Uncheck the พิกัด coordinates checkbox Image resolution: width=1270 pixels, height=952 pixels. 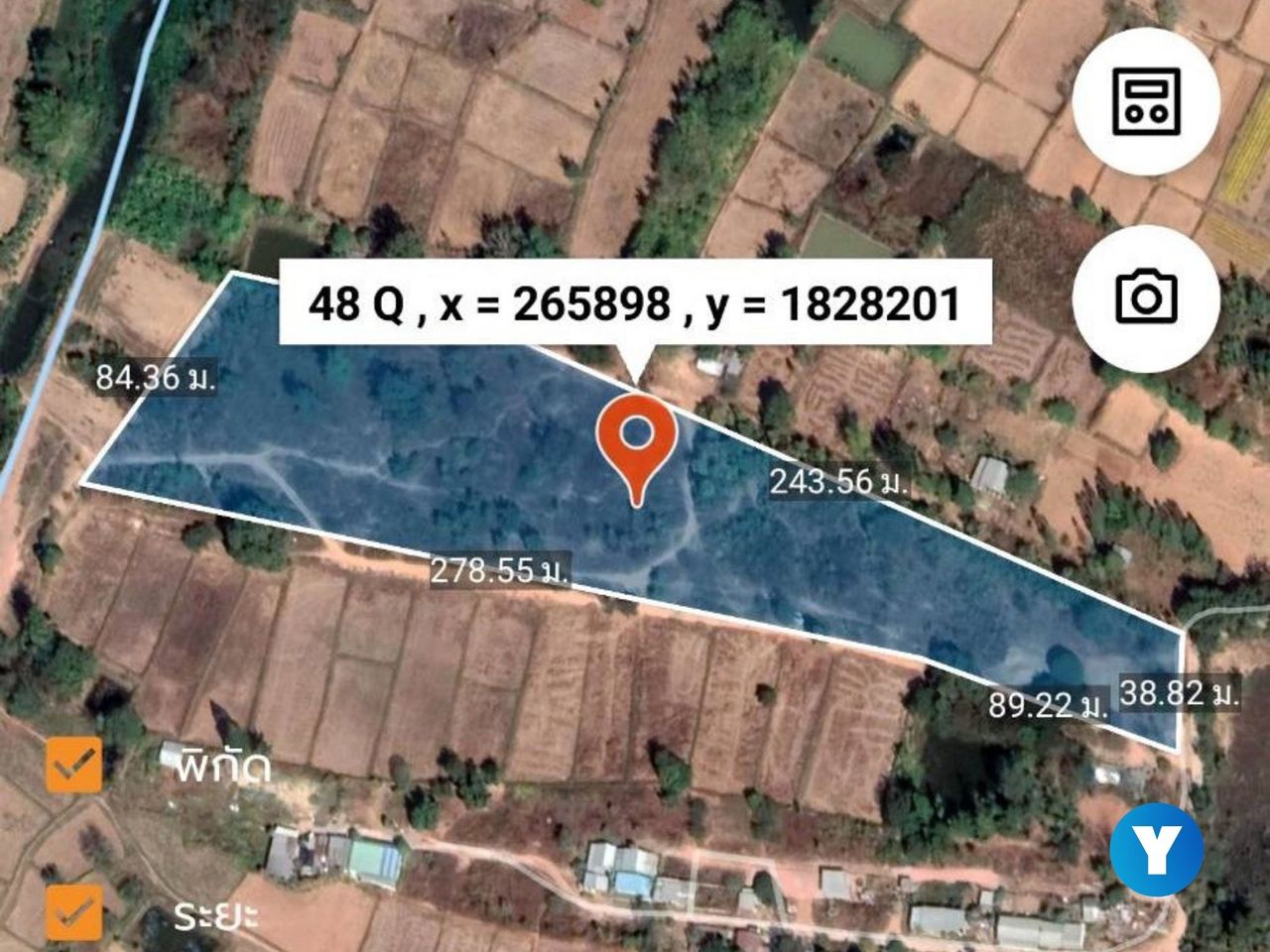tap(74, 765)
